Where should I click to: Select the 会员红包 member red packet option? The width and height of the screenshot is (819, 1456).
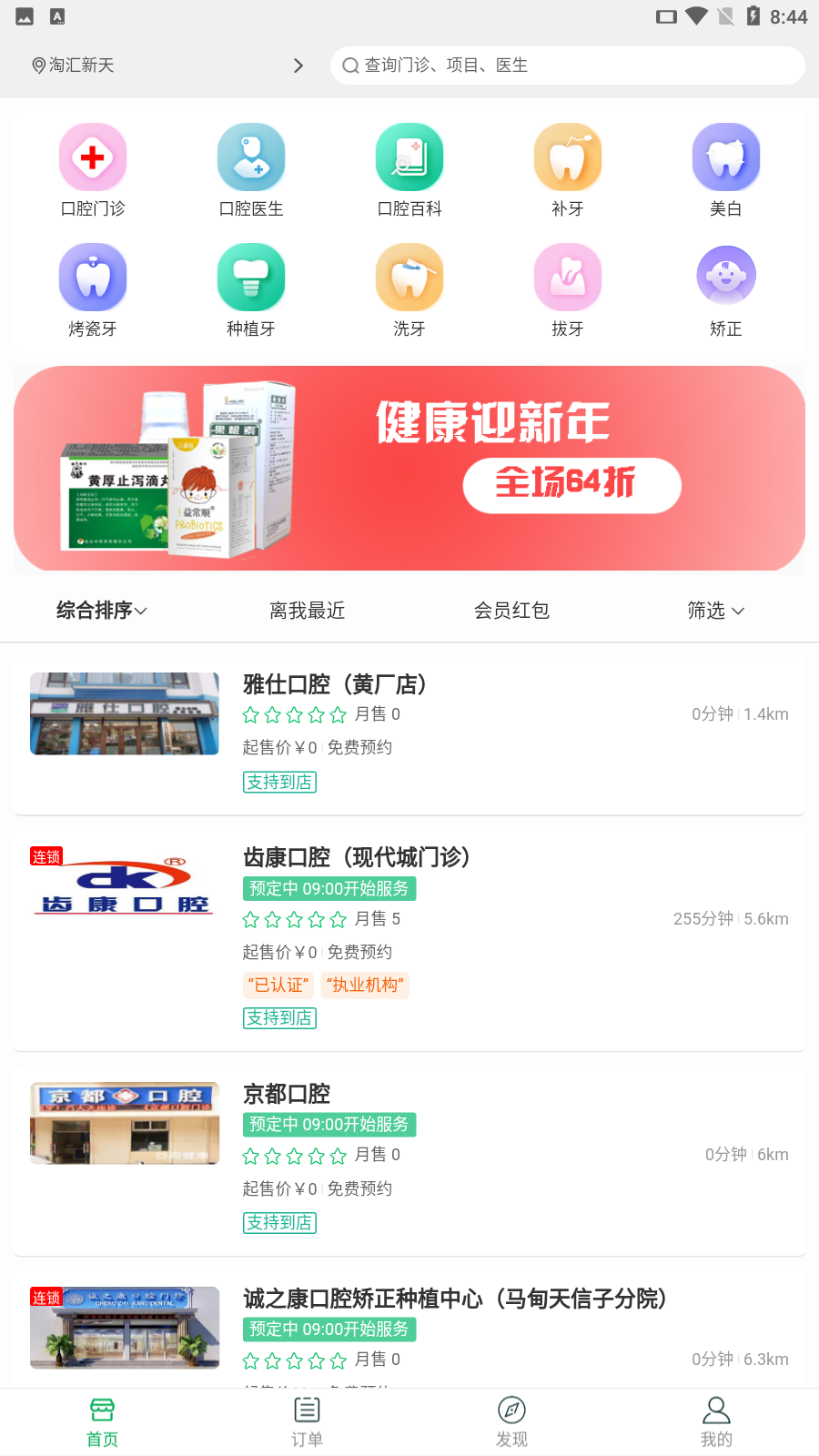[511, 611]
